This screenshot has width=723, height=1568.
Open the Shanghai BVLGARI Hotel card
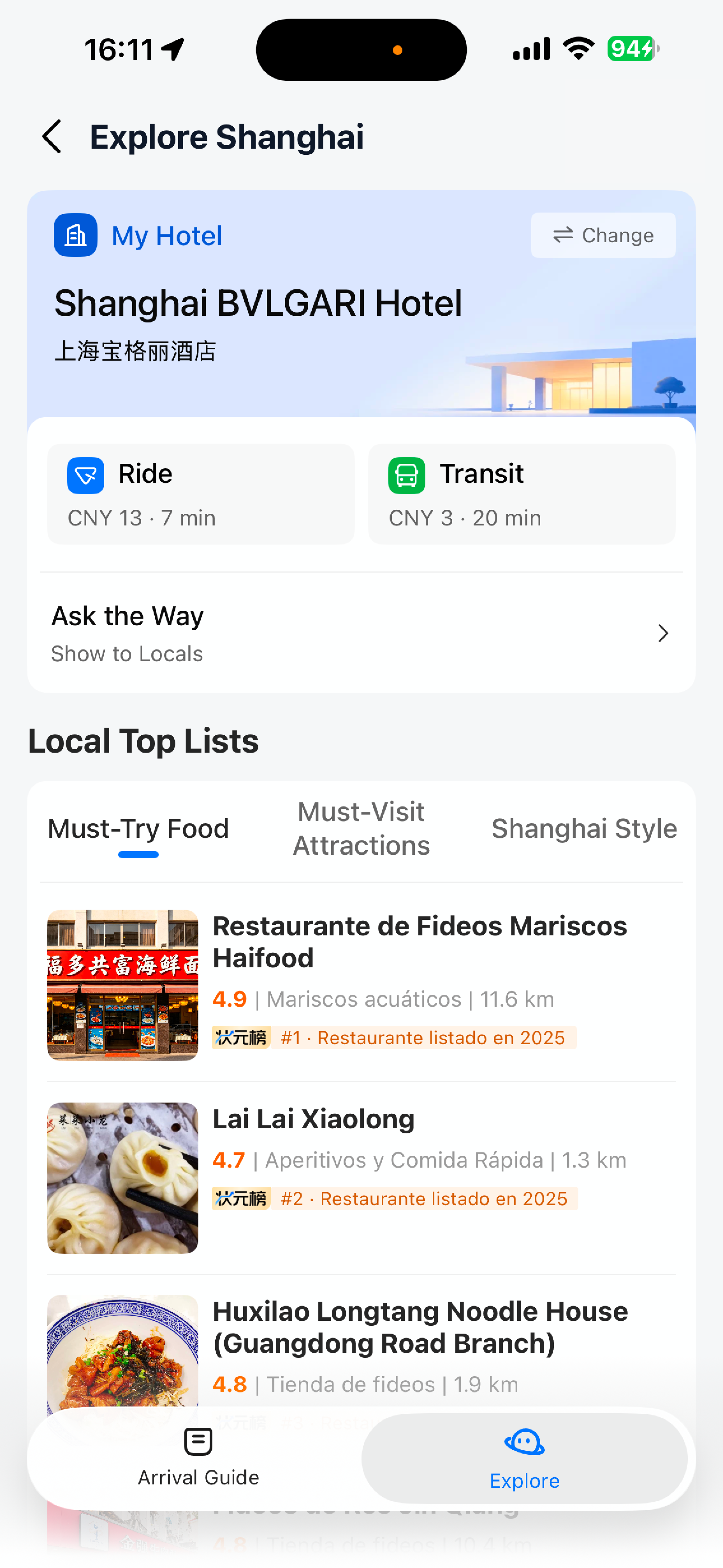(x=361, y=304)
